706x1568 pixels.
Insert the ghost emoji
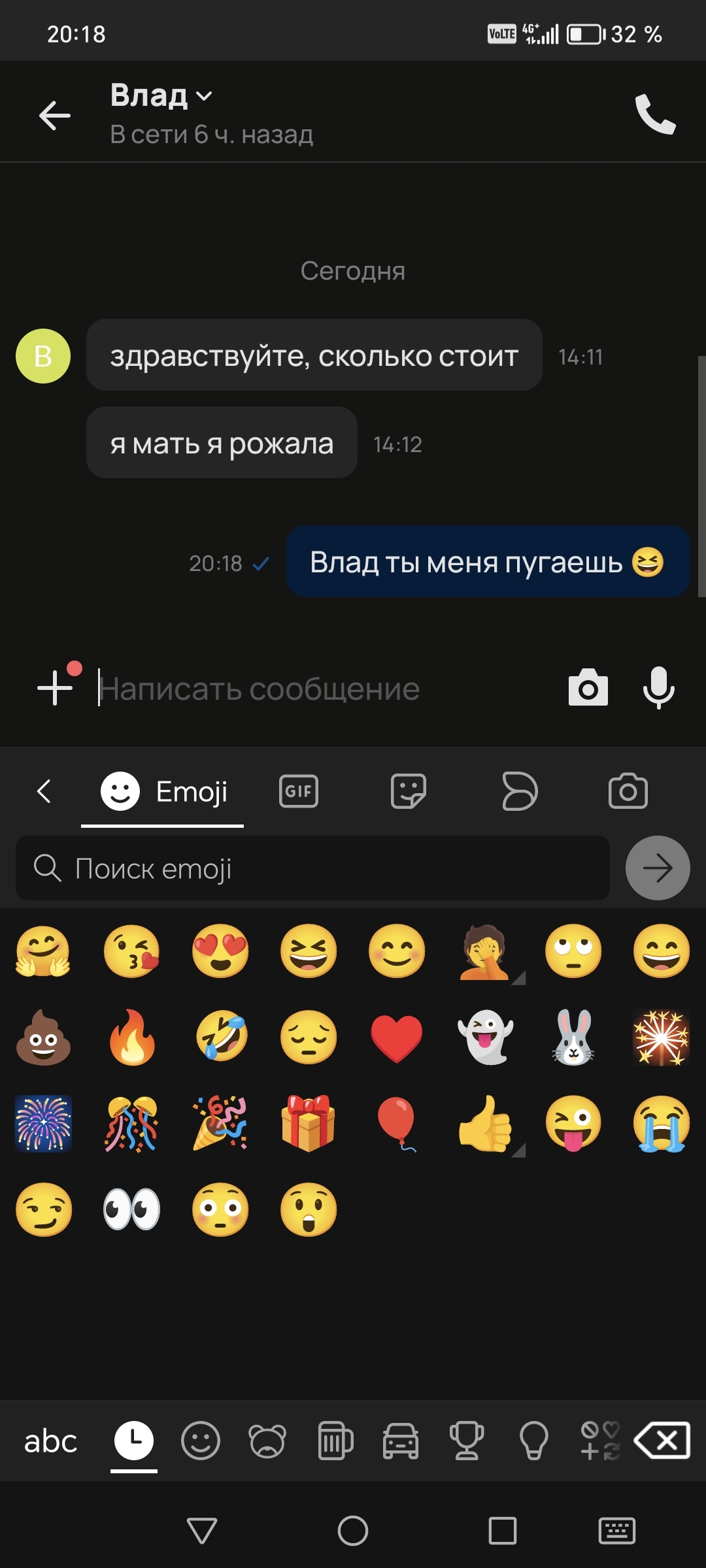[485, 1037]
